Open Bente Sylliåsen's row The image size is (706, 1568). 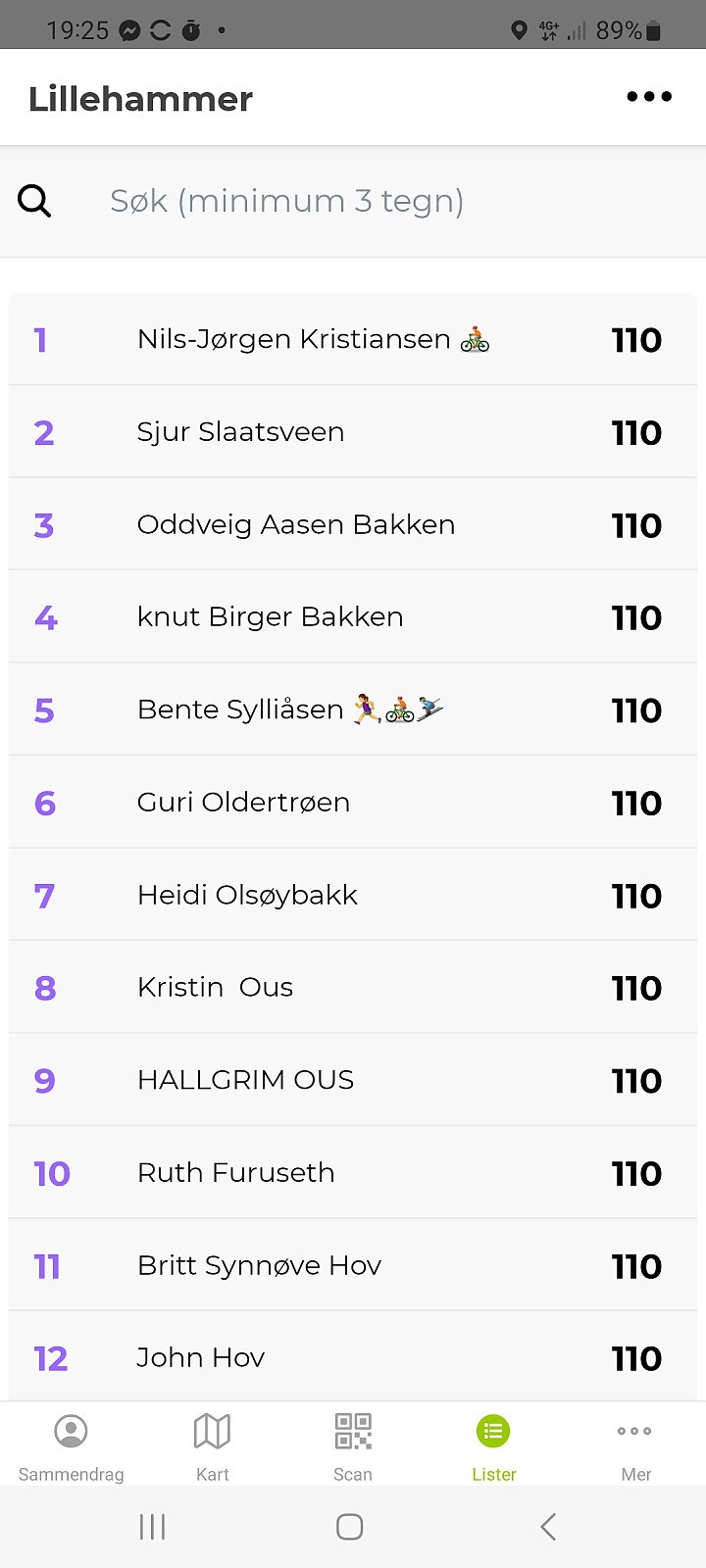tap(353, 710)
